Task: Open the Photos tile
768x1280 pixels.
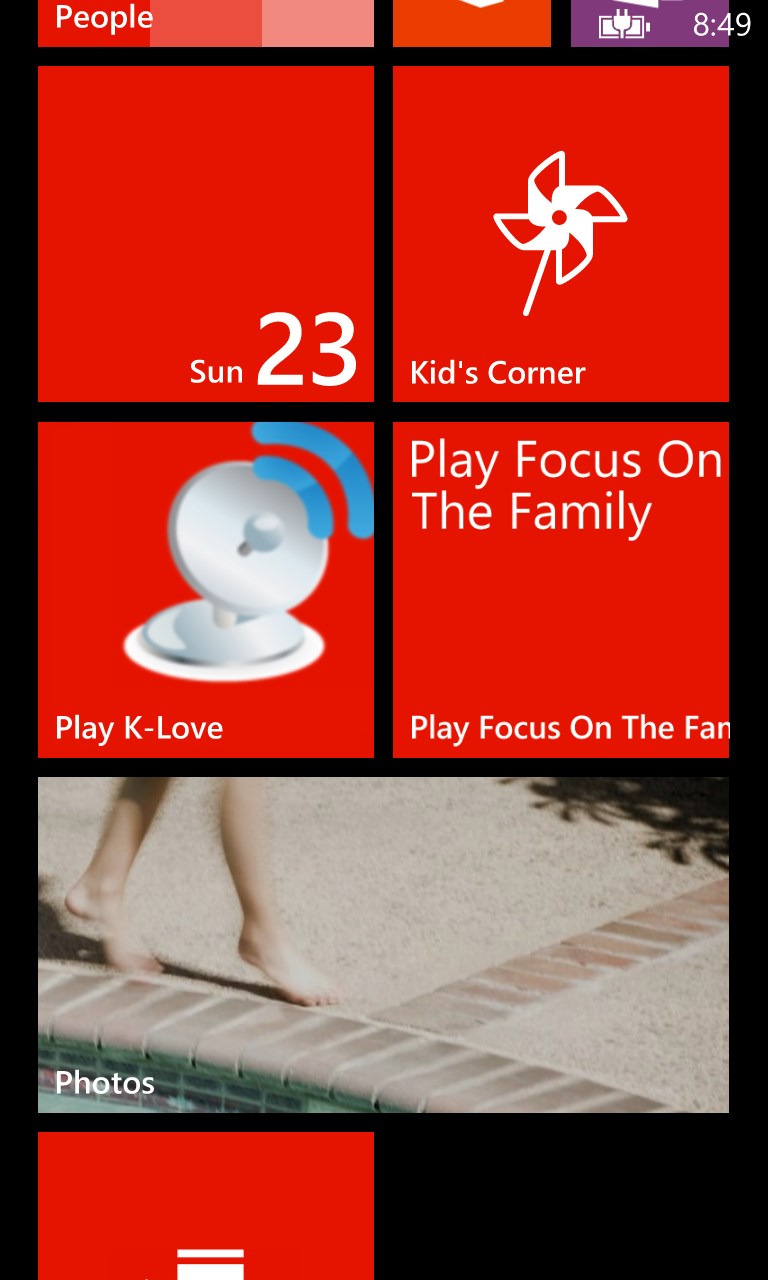Action: click(x=383, y=945)
